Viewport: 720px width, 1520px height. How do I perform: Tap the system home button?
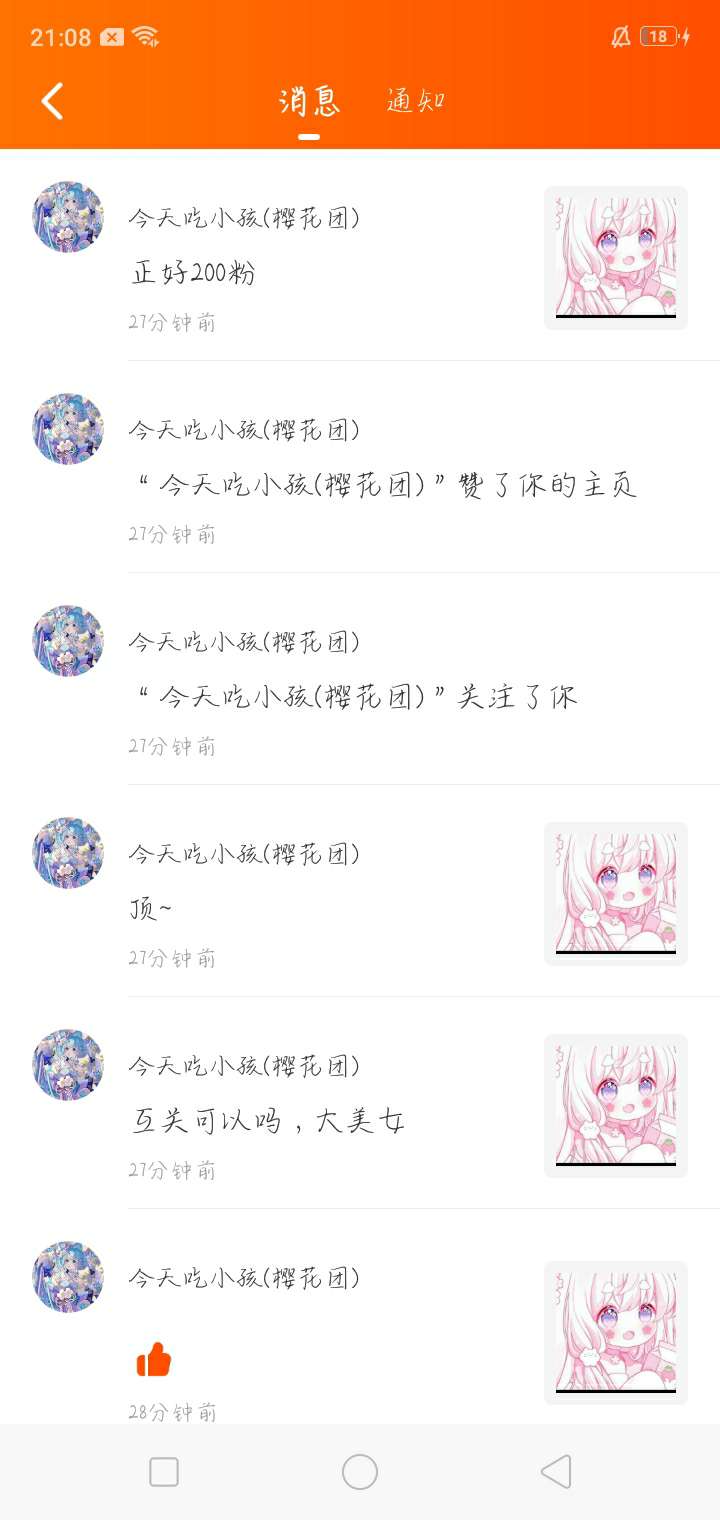point(360,1472)
